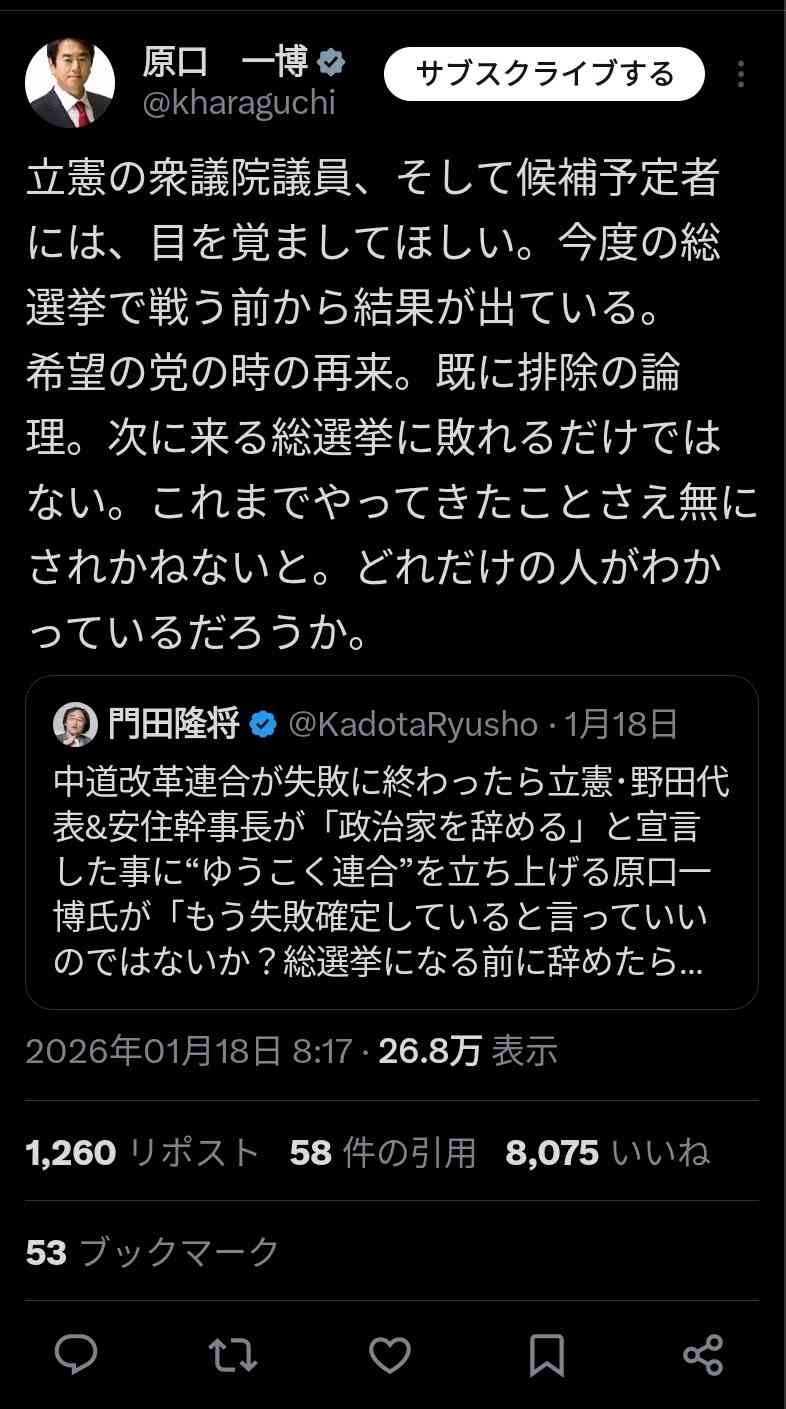
Task: View the 1,260 リポスト list
Action: coord(142,1152)
